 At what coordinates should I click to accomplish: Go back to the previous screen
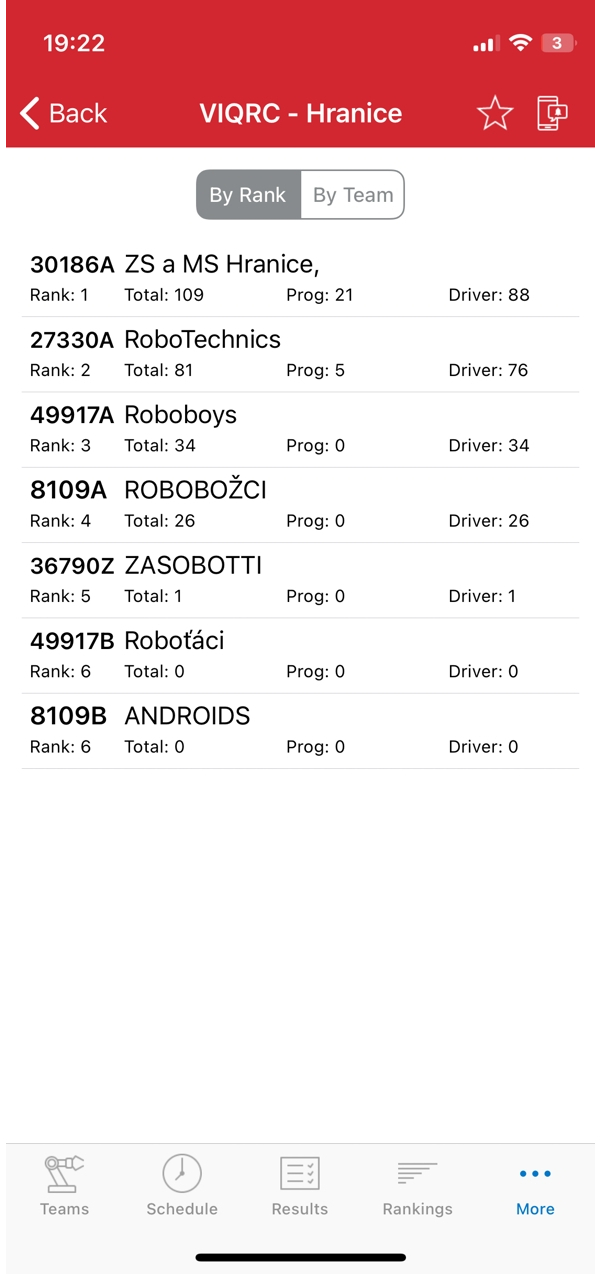(x=63, y=113)
